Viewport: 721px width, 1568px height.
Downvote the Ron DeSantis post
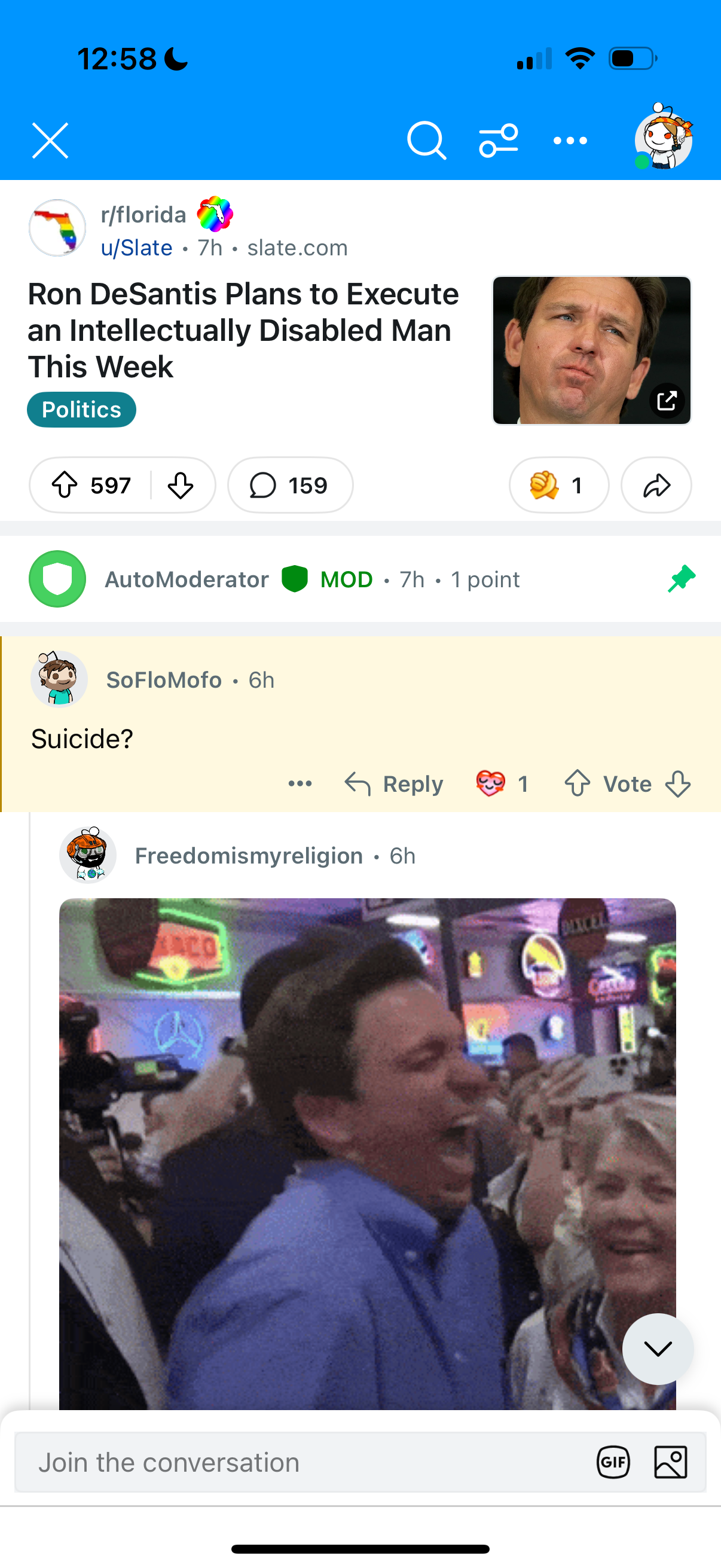click(181, 485)
